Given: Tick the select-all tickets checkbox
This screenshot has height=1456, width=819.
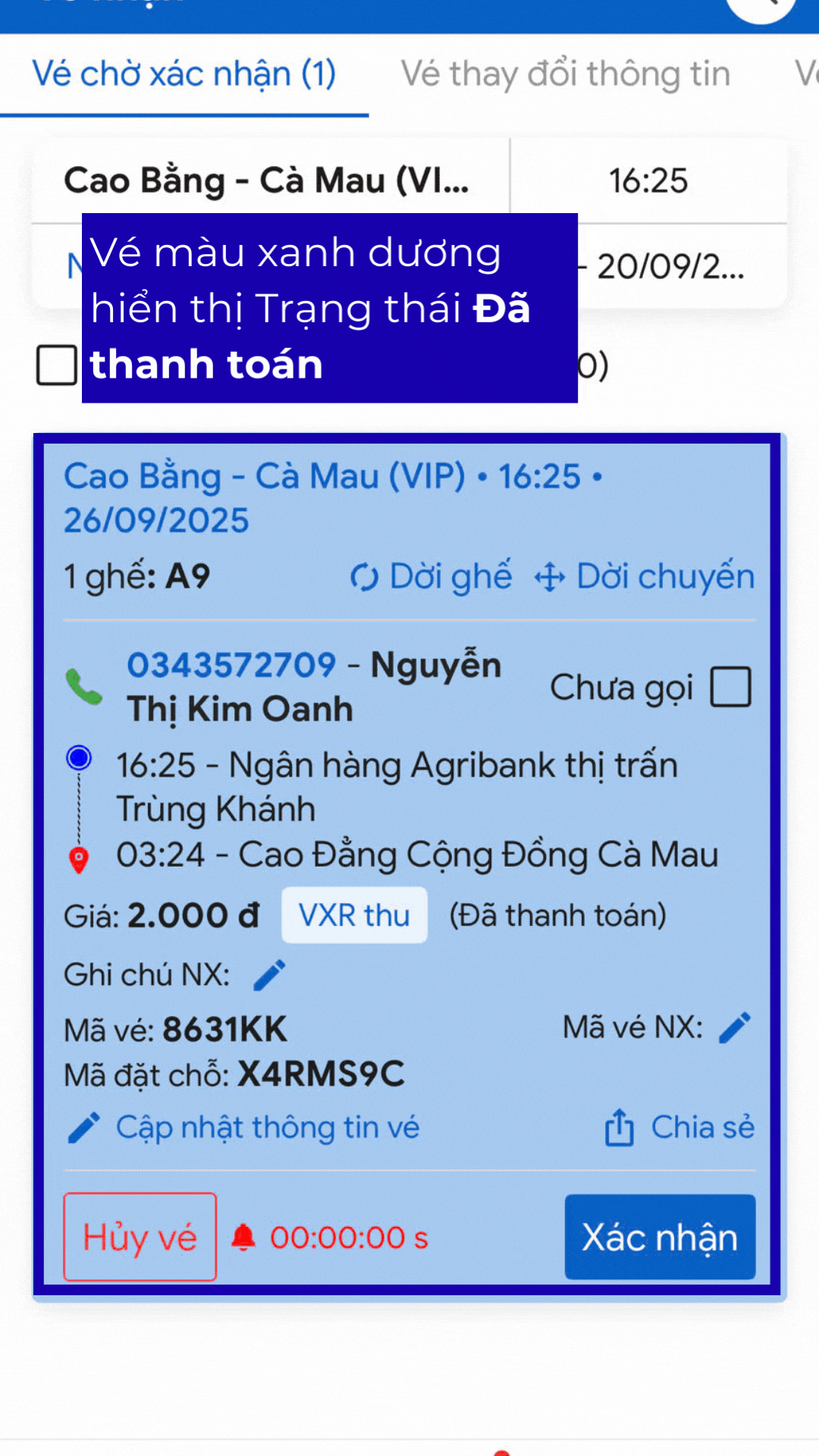Looking at the screenshot, I should (x=57, y=365).
